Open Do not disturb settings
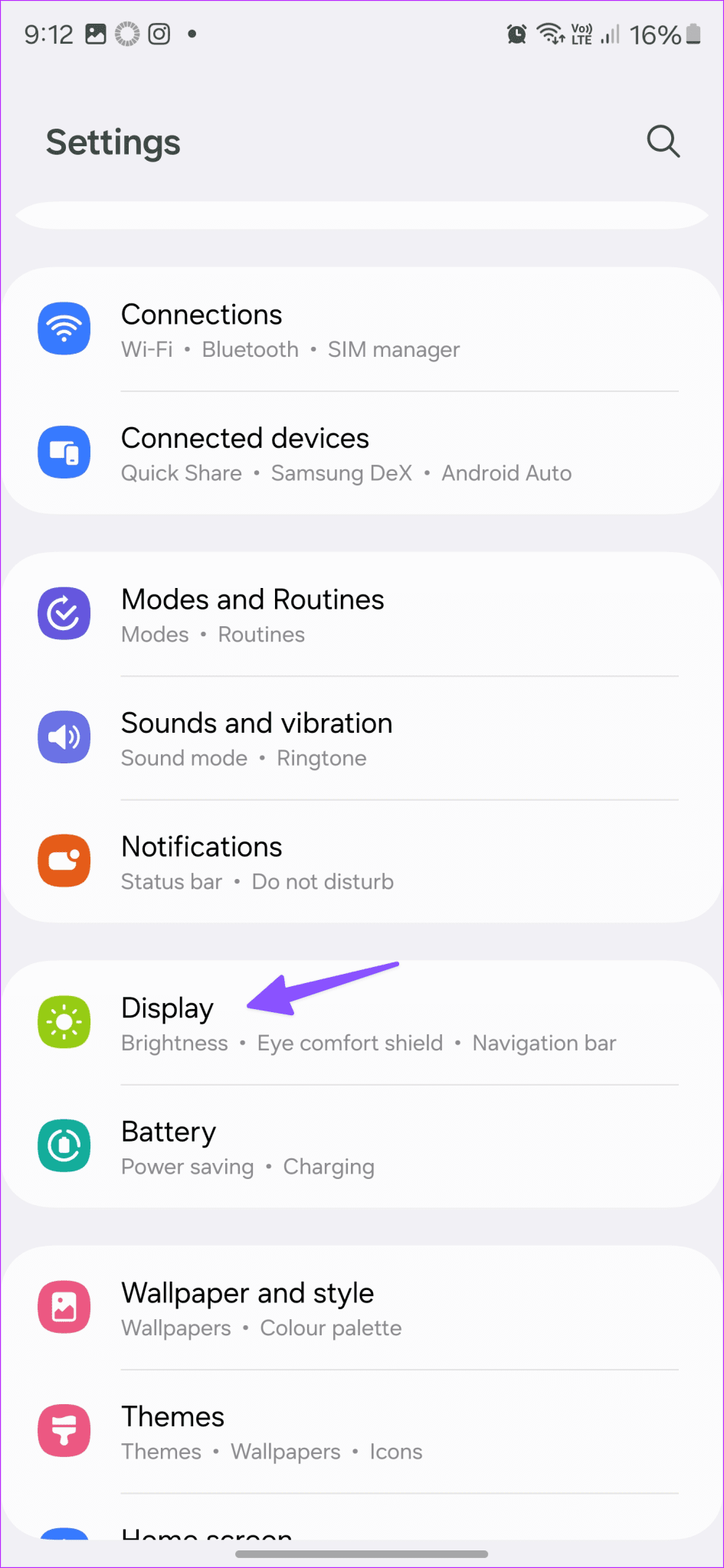The height and width of the screenshot is (1568, 724). [x=323, y=881]
